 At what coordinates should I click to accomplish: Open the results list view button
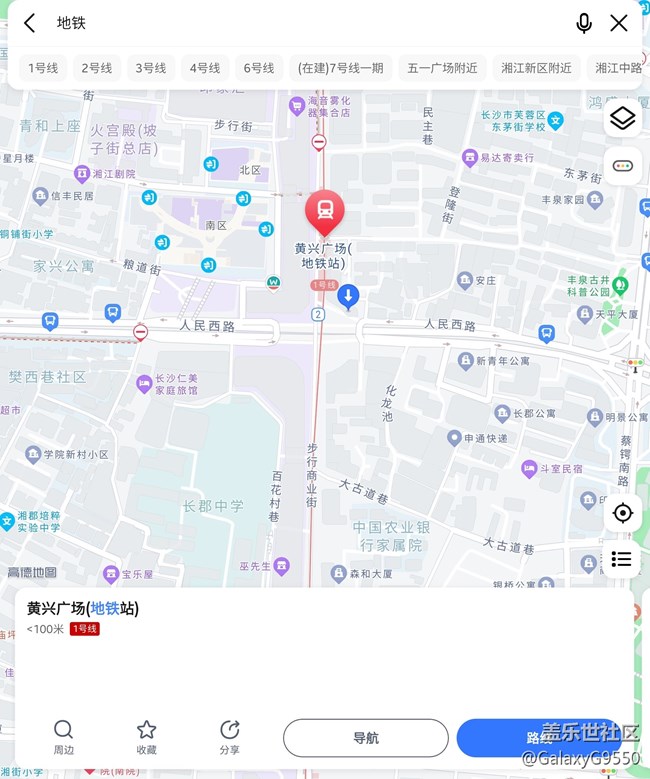[622, 559]
